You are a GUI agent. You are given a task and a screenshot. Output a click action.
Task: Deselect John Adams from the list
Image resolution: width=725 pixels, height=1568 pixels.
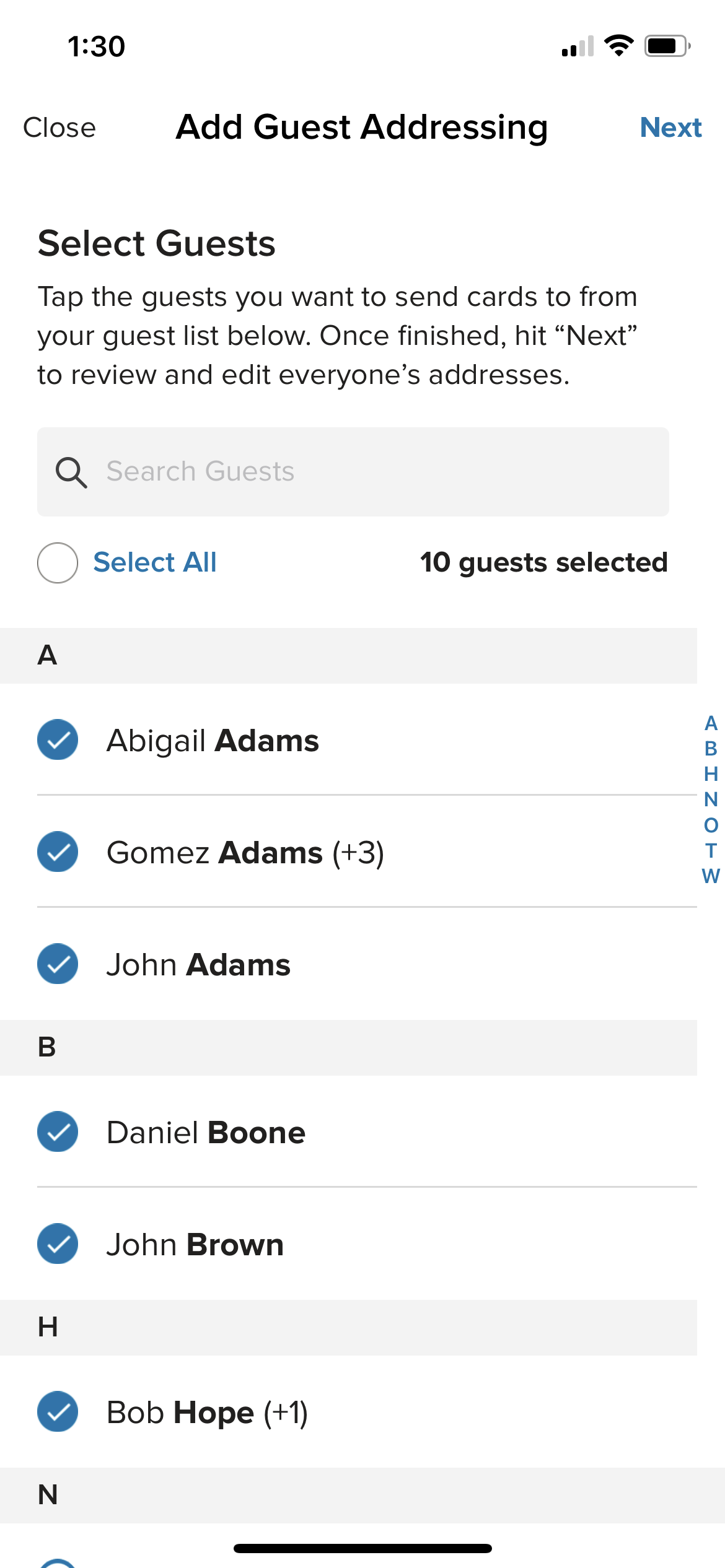pos(58,964)
